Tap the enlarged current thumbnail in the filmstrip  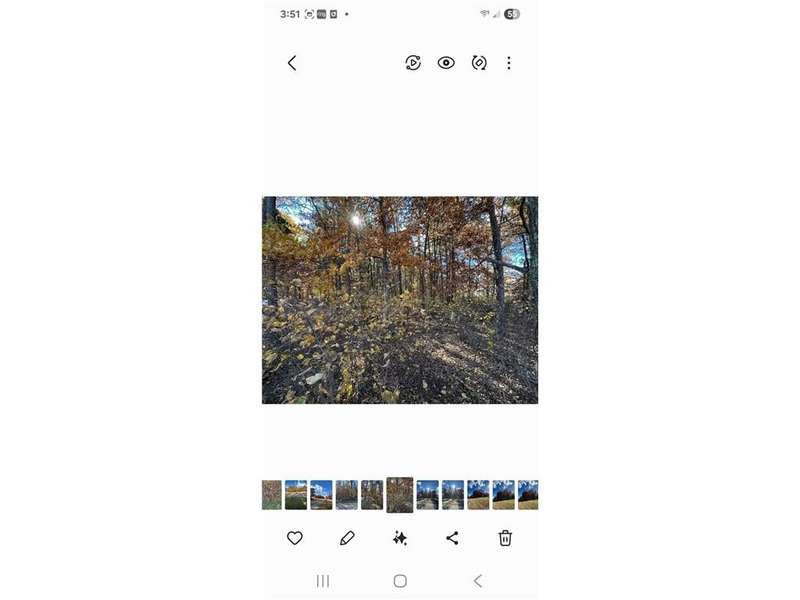(x=400, y=495)
